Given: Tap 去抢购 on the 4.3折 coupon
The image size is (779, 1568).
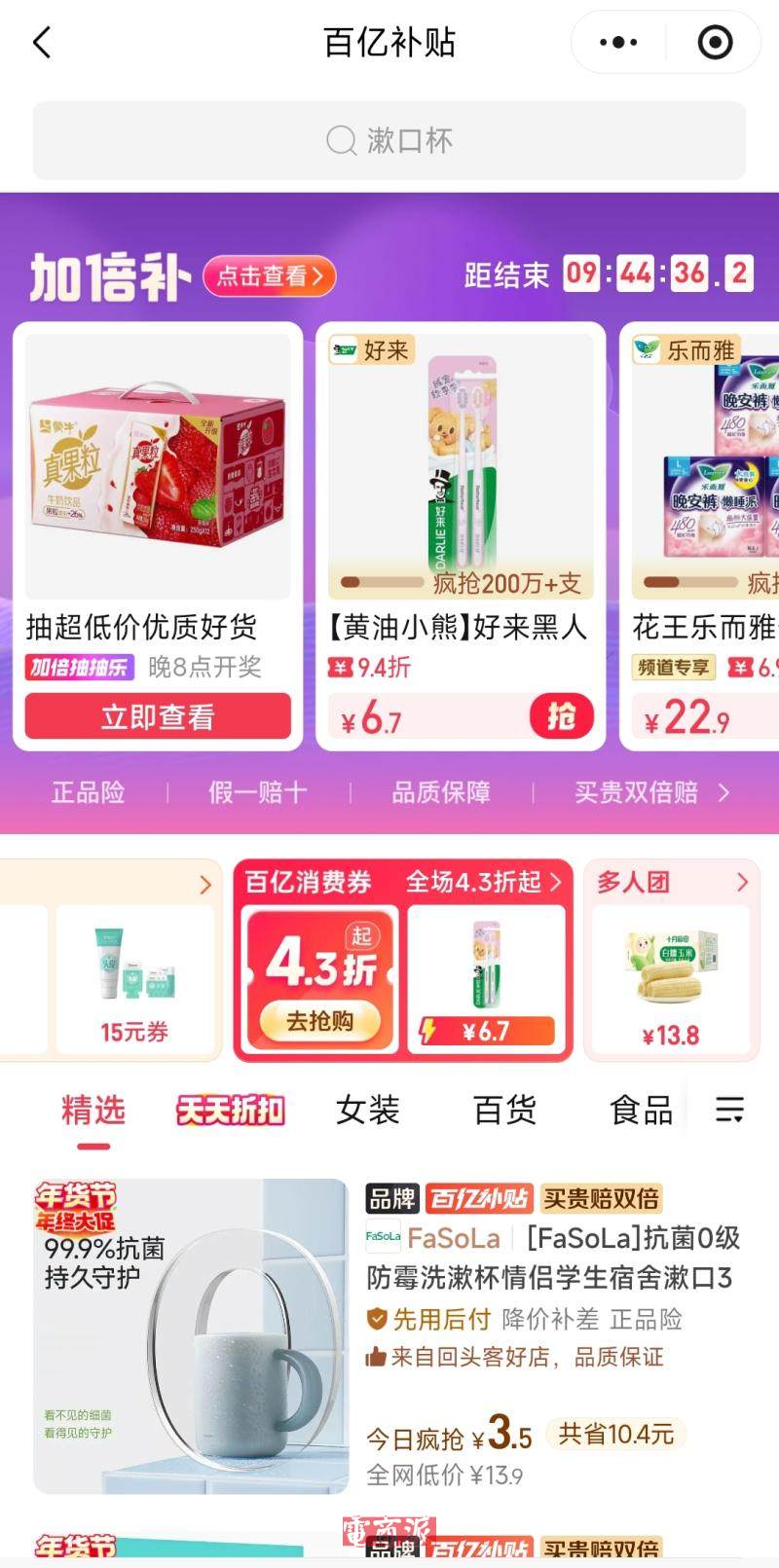Looking at the screenshot, I should point(319,1021).
